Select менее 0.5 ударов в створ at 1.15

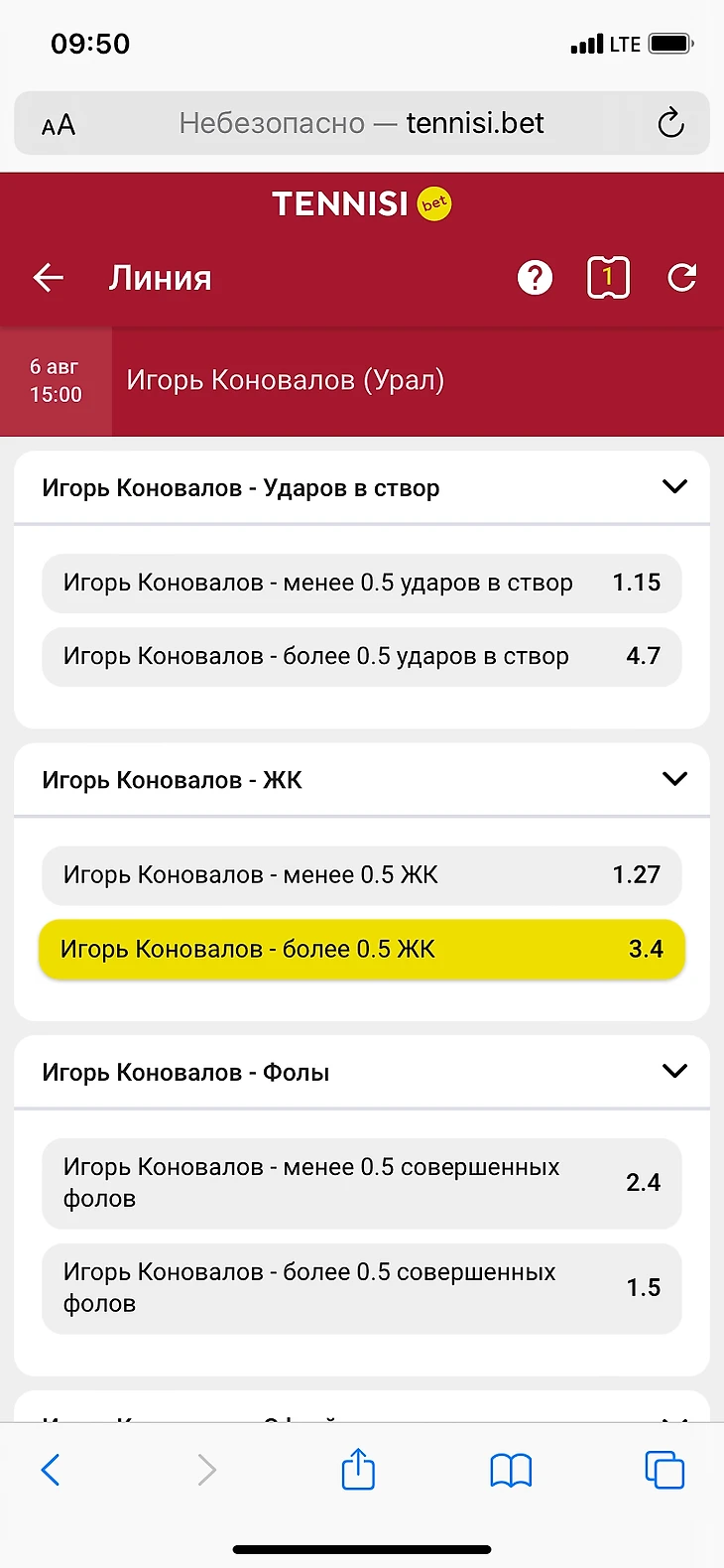click(361, 583)
